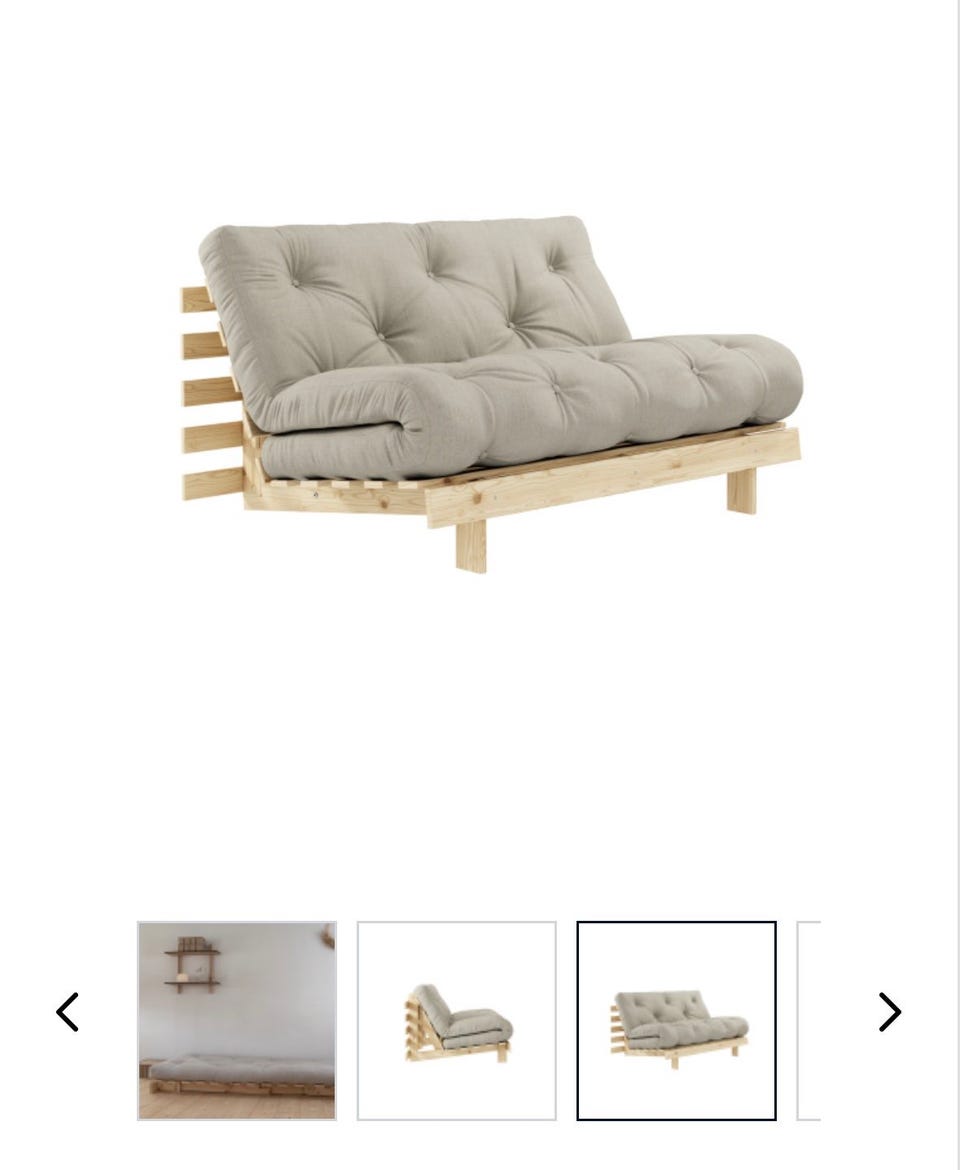Viewport: 960px width, 1170px height.
Task: Advance to the next gallery image
Action: click(889, 1012)
